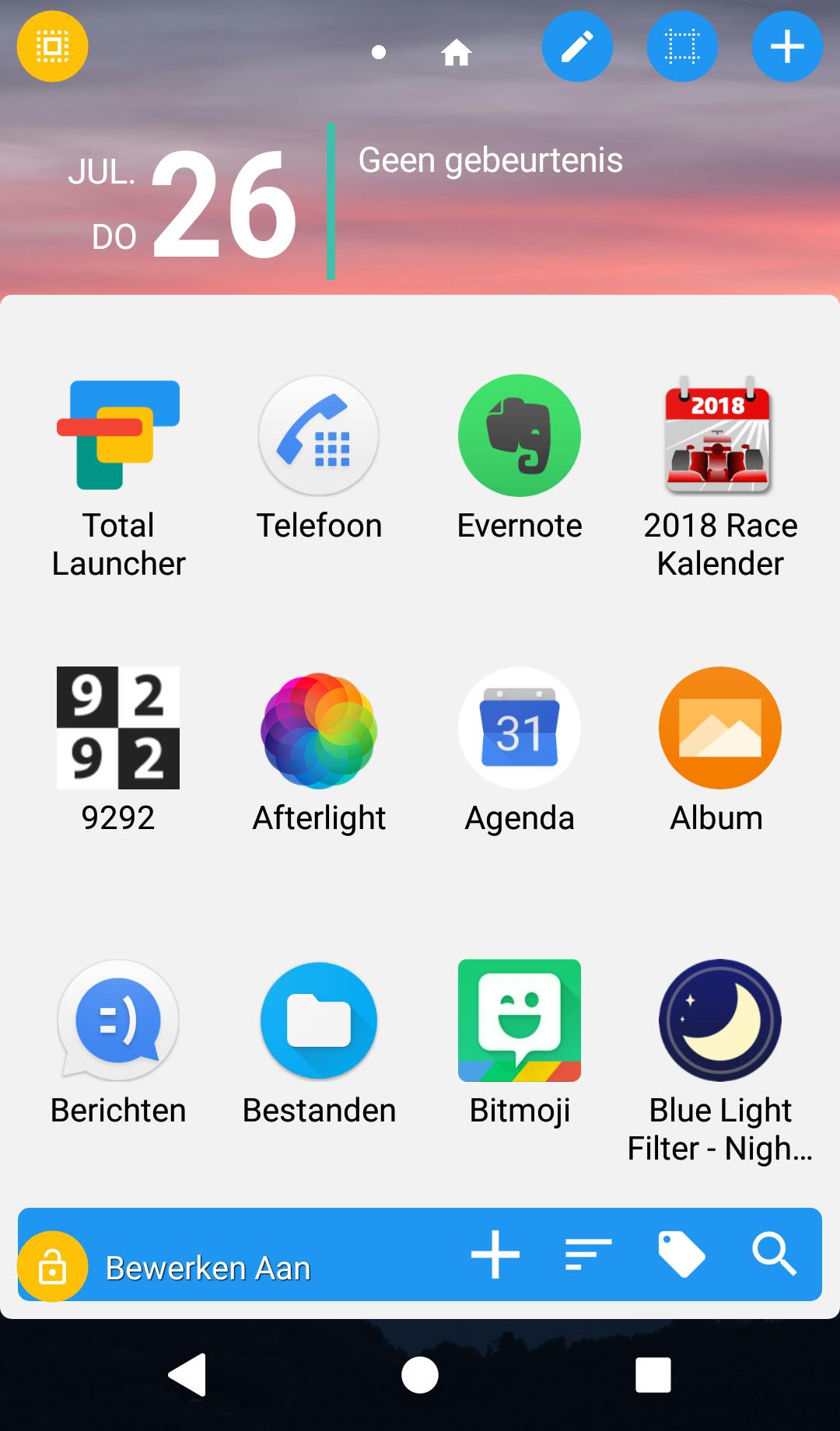Open the sort options in the blue bar

click(x=588, y=1254)
